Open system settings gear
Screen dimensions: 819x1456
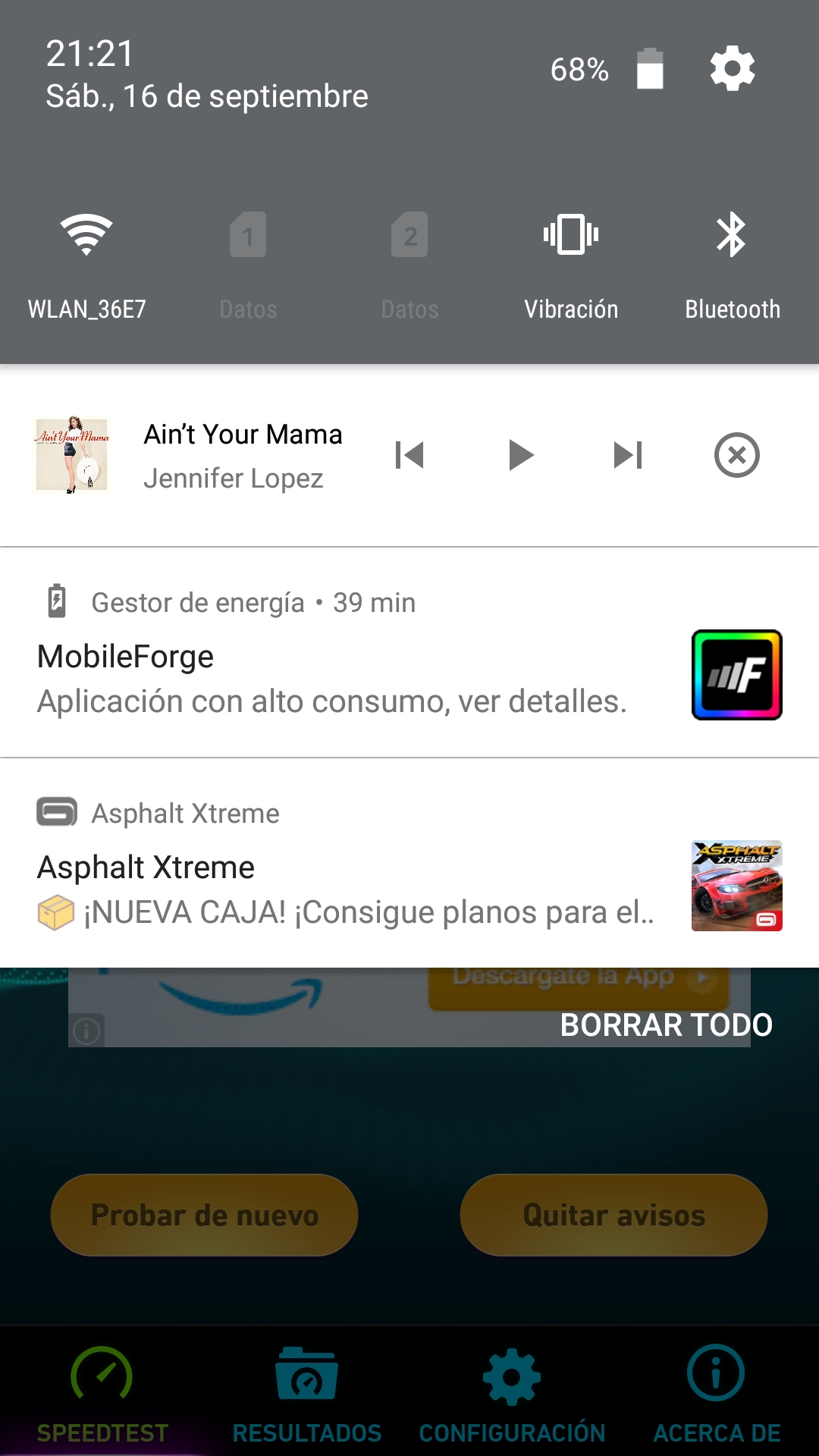[x=732, y=70]
